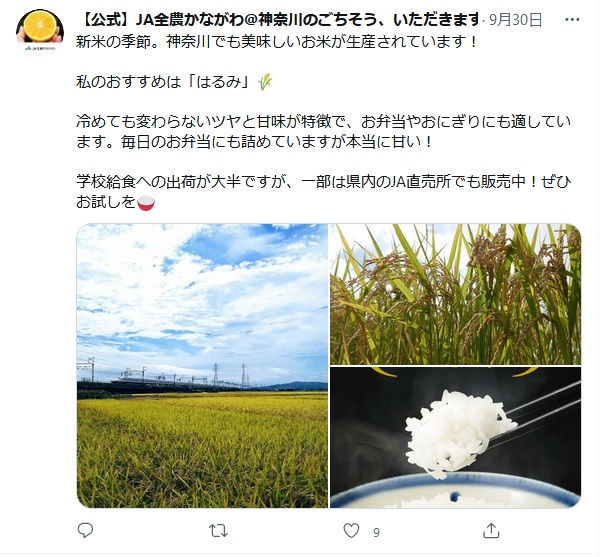This screenshot has height=557, width=601.
Task: Open the cooked rice with chopsticks photo
Action: (455, 437)
